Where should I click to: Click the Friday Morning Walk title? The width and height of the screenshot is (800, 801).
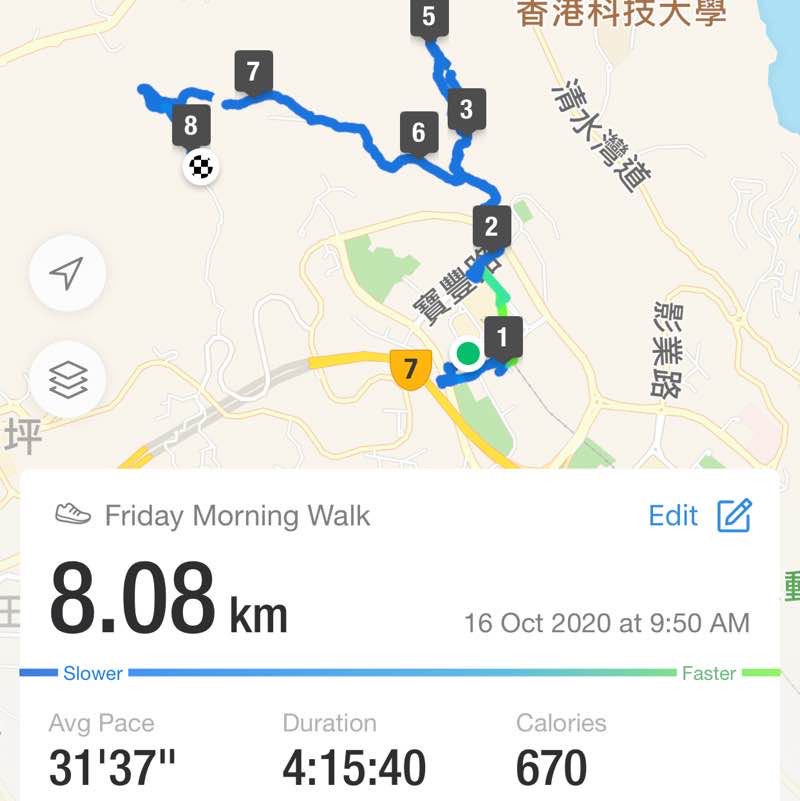click(x=237, y=516)
